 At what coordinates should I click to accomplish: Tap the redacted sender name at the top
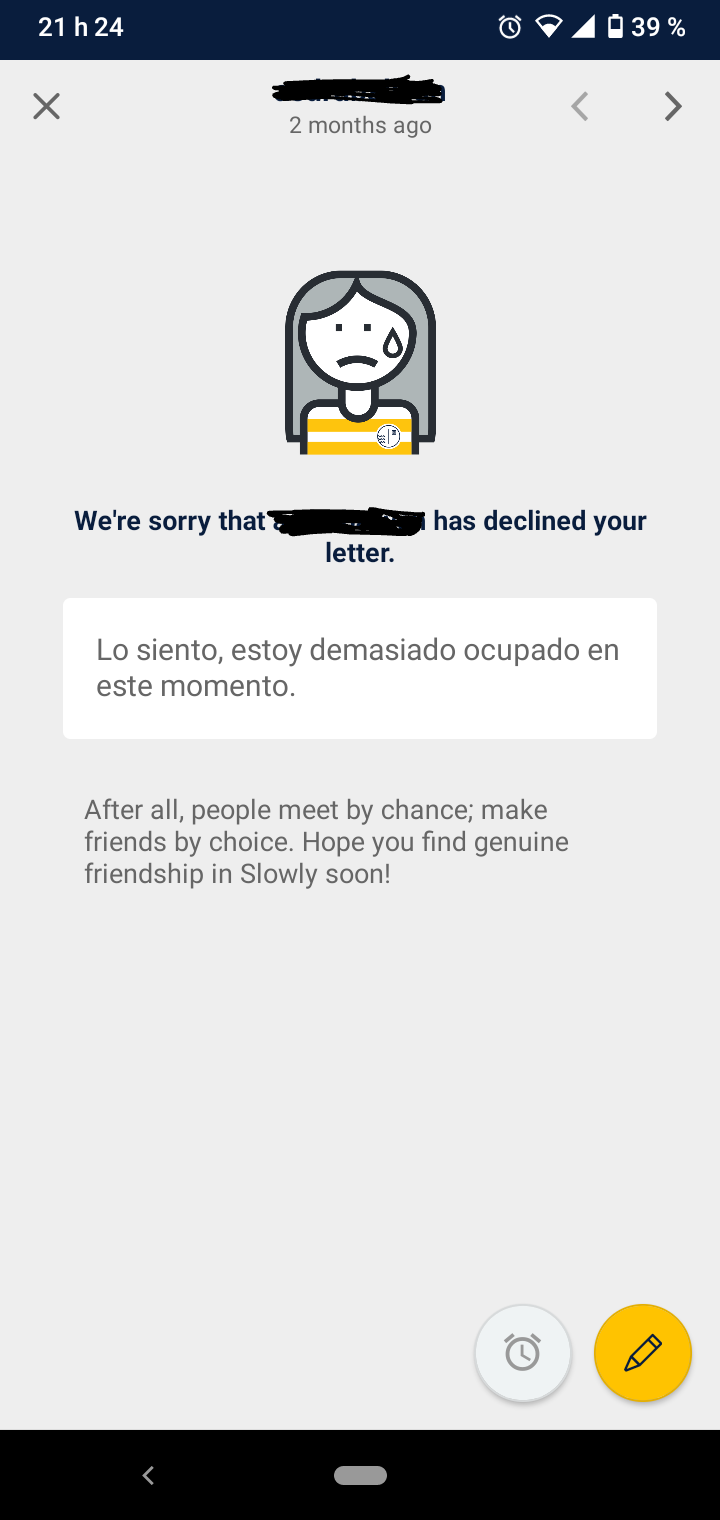360,92
